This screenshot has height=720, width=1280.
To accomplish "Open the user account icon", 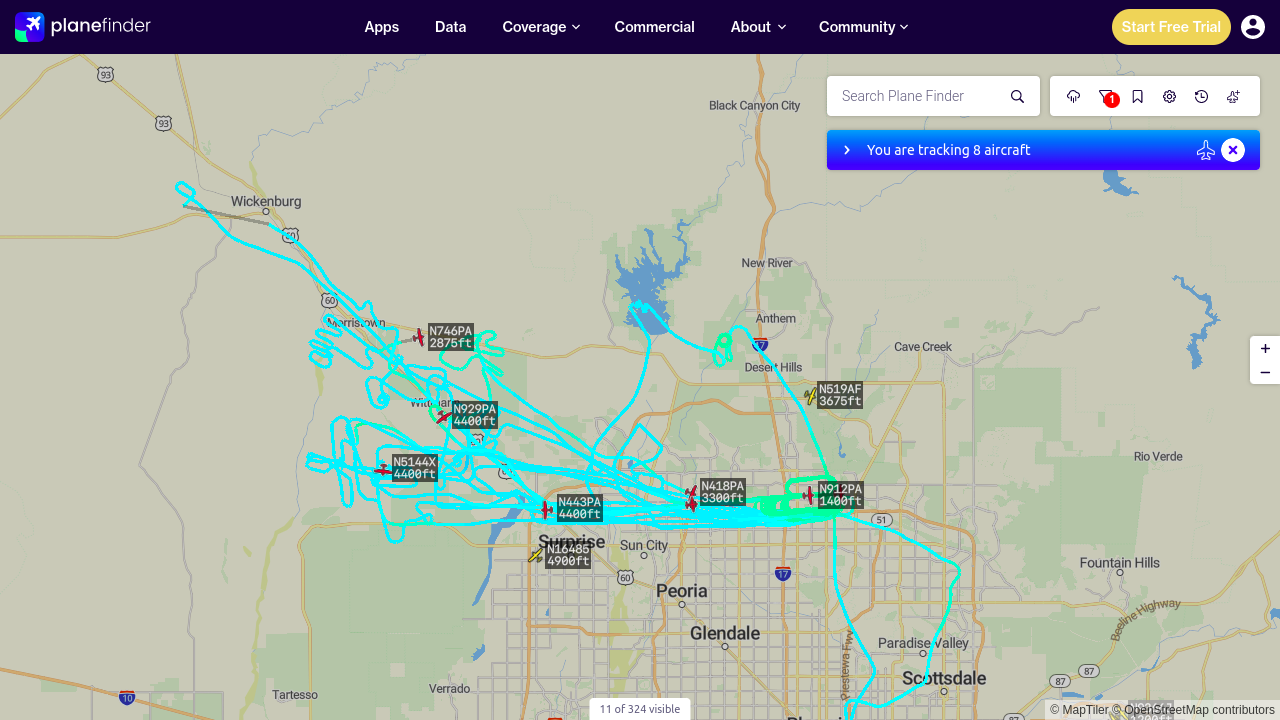I will click(x=1253, y=27).
